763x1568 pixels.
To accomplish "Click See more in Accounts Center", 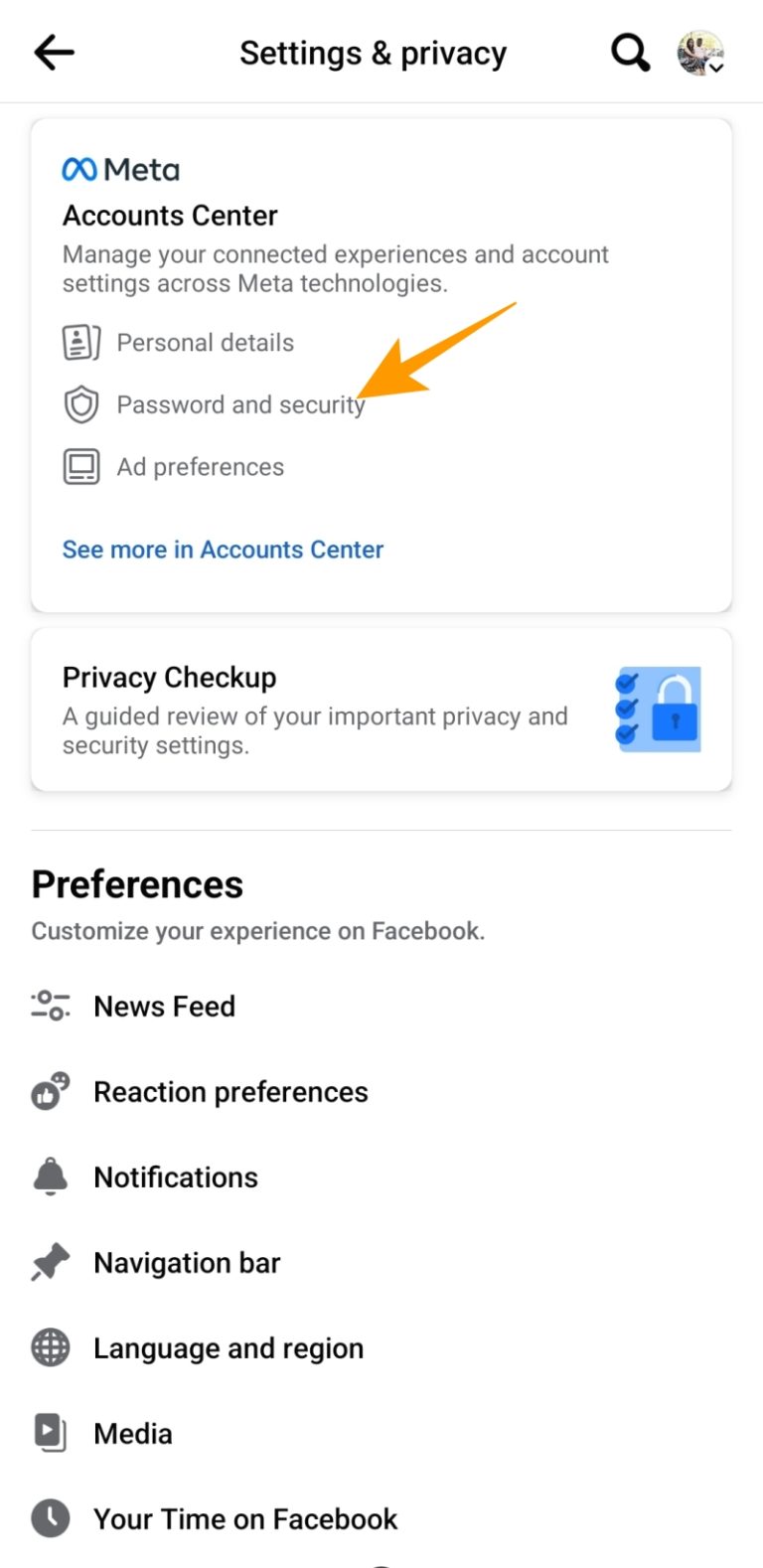I will click(221, 549).
